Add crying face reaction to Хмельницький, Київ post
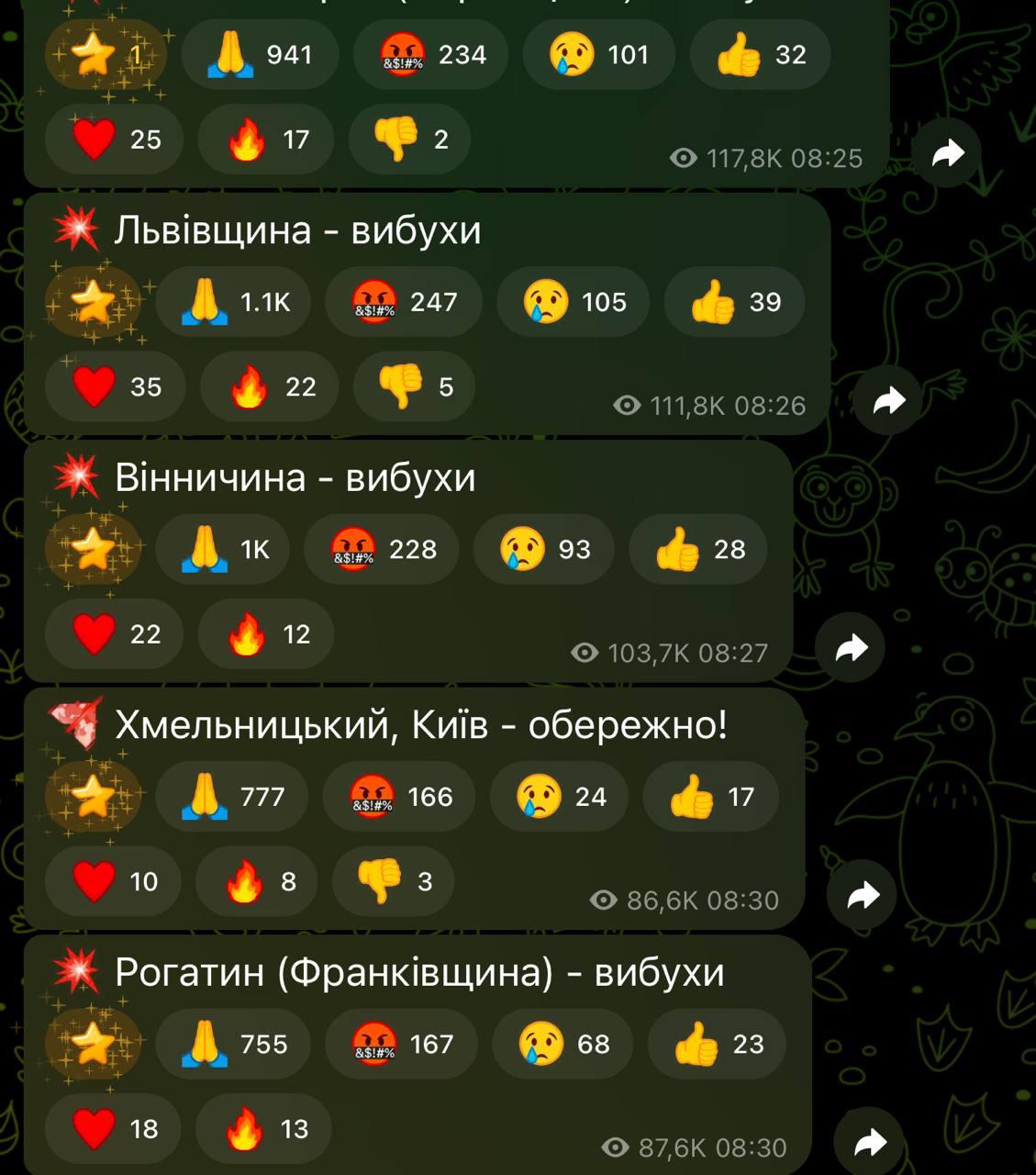 click(560, 797)
